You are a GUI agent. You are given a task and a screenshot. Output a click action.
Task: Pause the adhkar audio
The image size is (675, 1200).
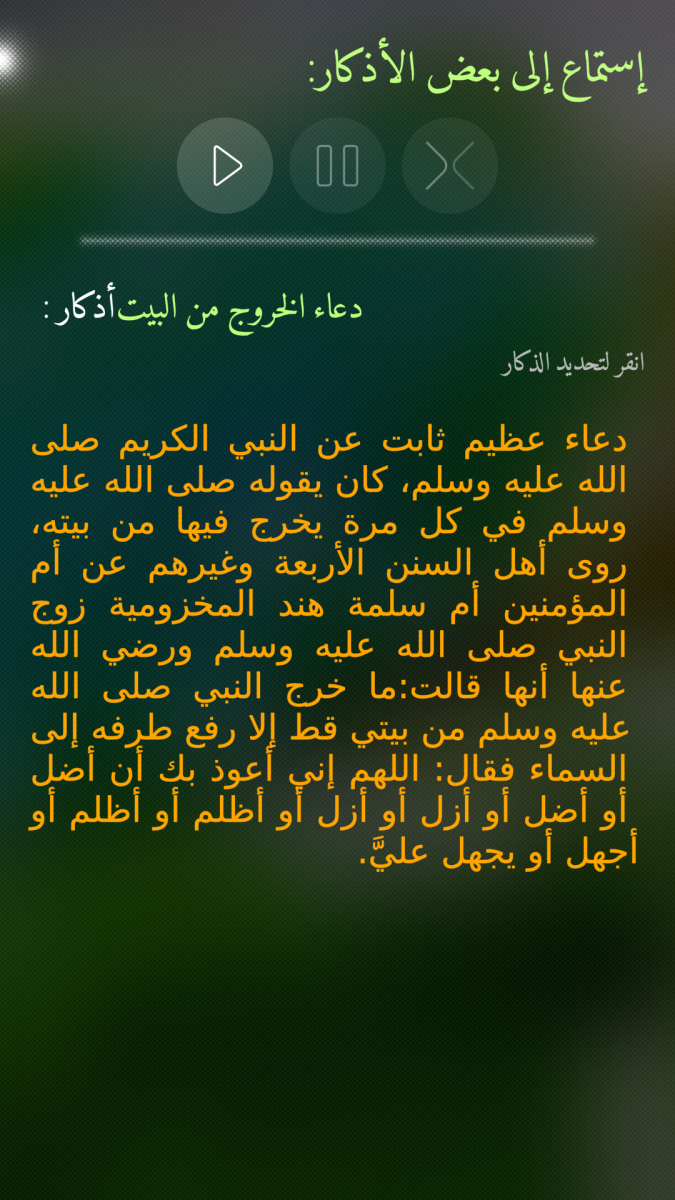tap(337, 166)
